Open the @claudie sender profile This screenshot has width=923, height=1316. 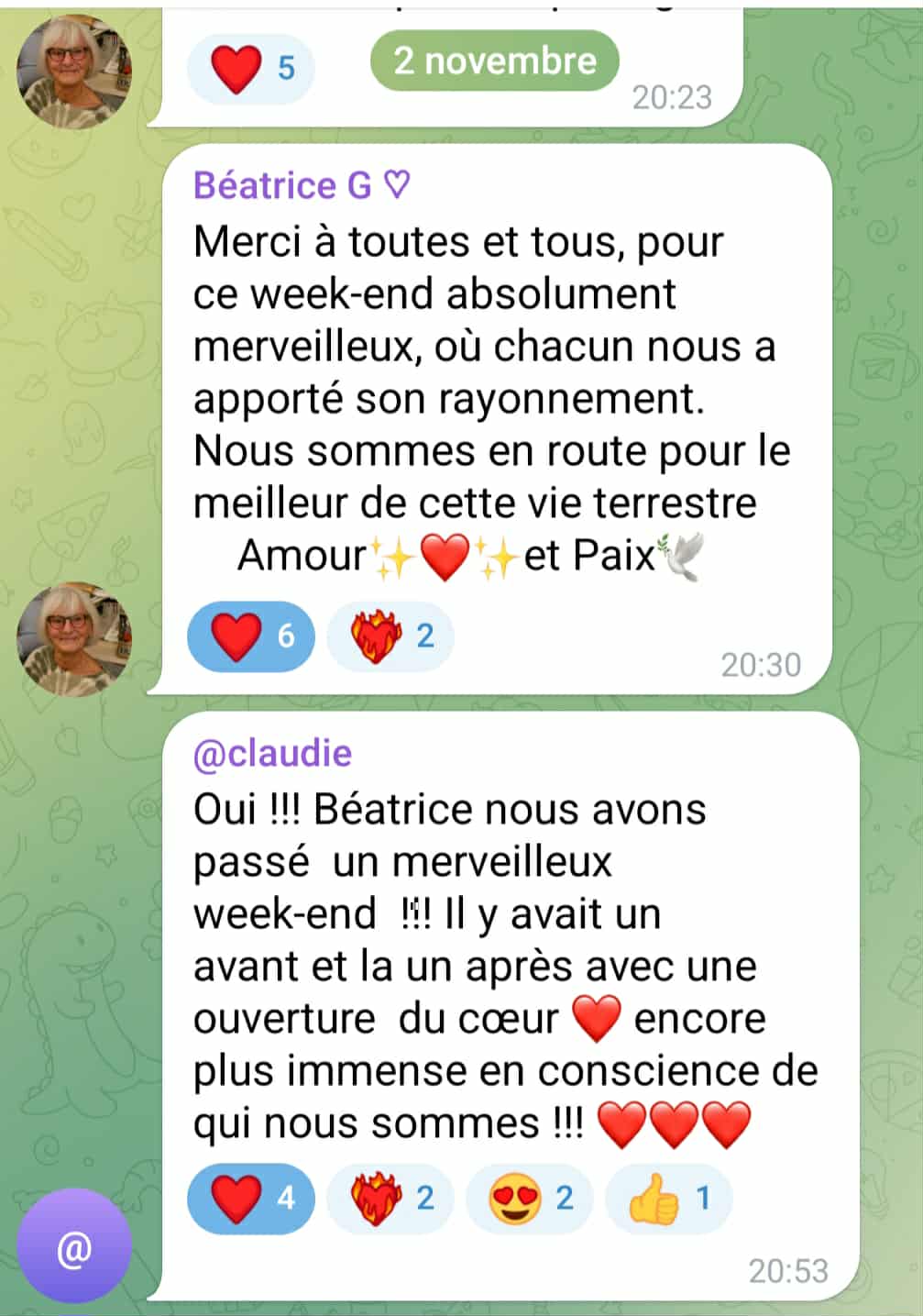[272, 753]
